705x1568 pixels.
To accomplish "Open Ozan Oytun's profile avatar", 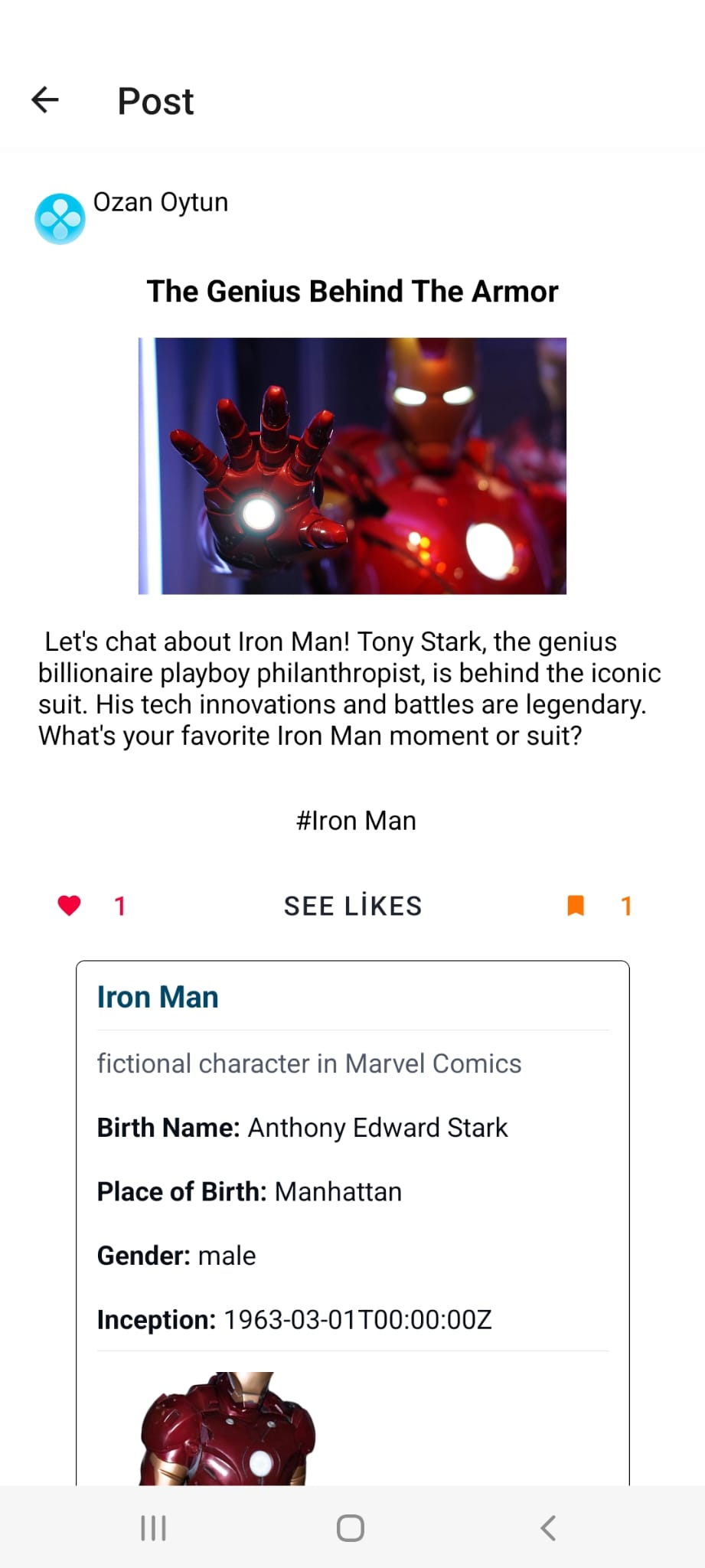I will click(60, 219).
